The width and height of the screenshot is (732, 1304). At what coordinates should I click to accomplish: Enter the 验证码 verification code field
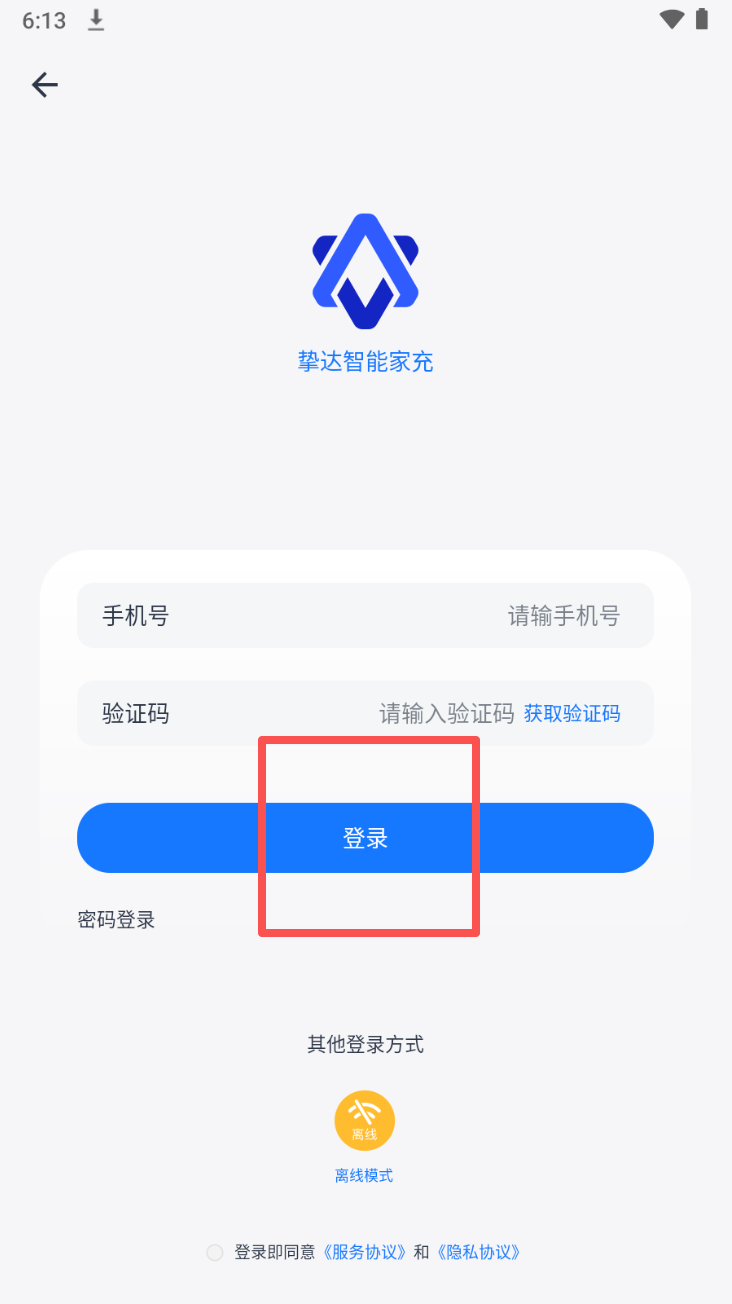445,714
